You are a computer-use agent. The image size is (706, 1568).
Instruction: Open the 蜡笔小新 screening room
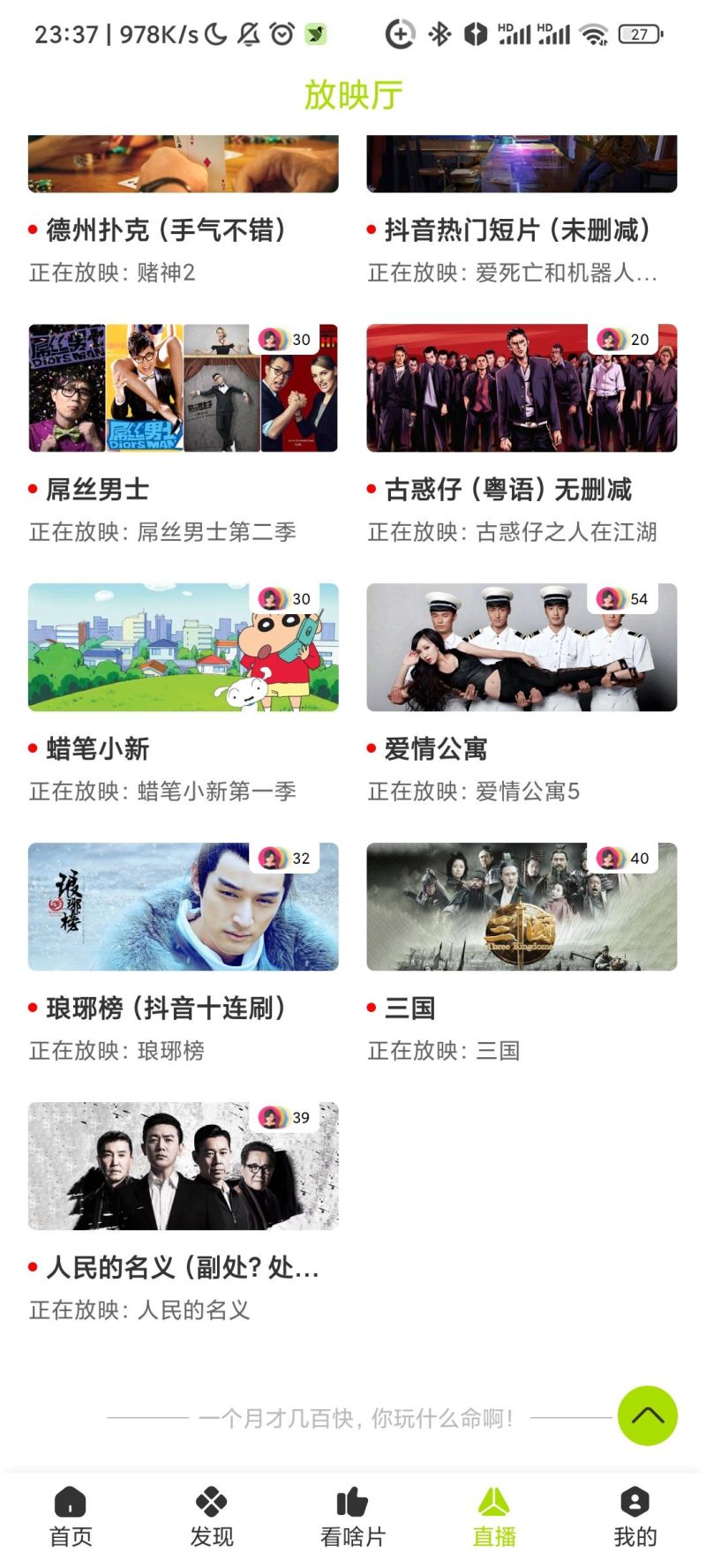(x=183, y=694)
